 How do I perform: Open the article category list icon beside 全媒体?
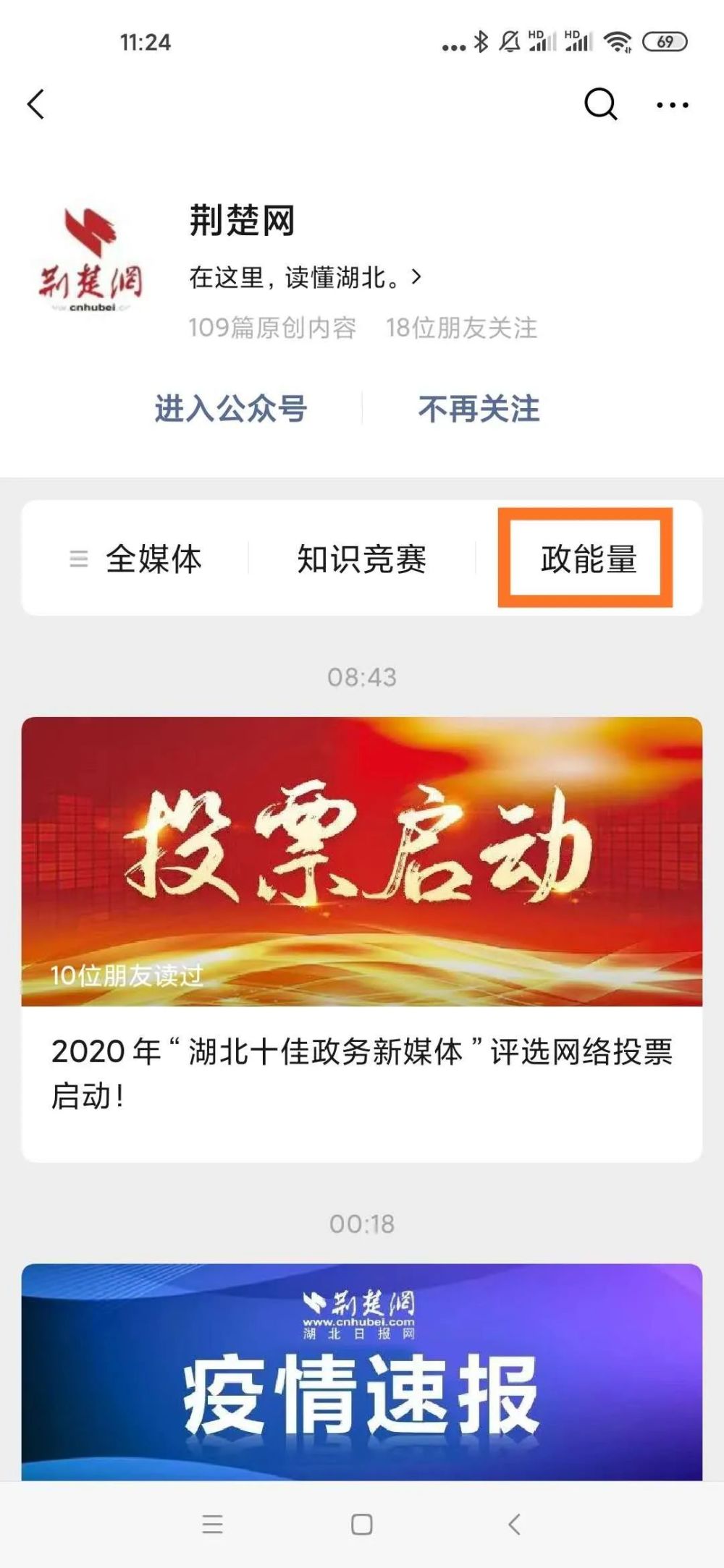click(77, 558)
